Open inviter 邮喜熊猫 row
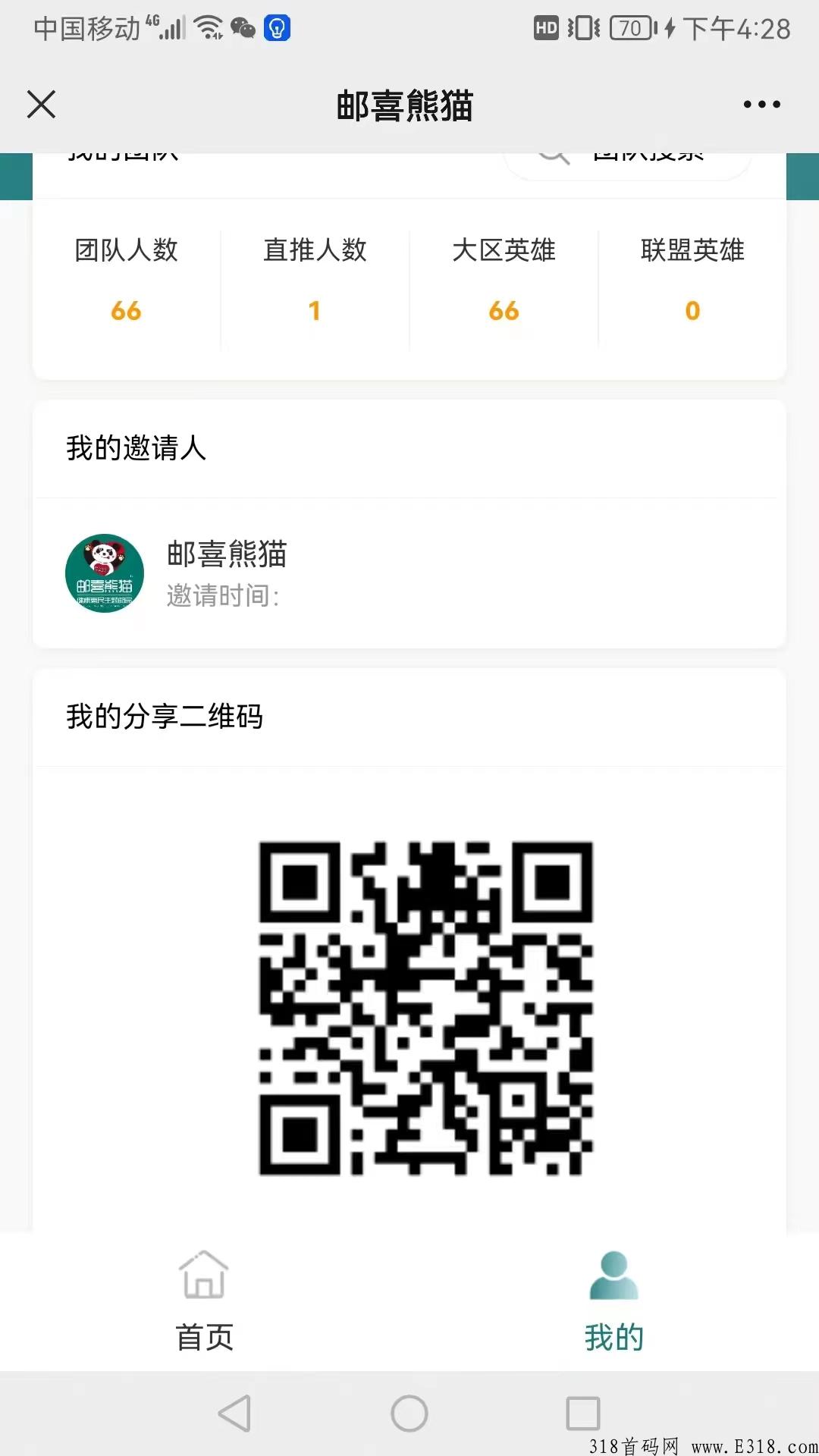The height and width of the screenshot is (1456, 819). (409, 574)
